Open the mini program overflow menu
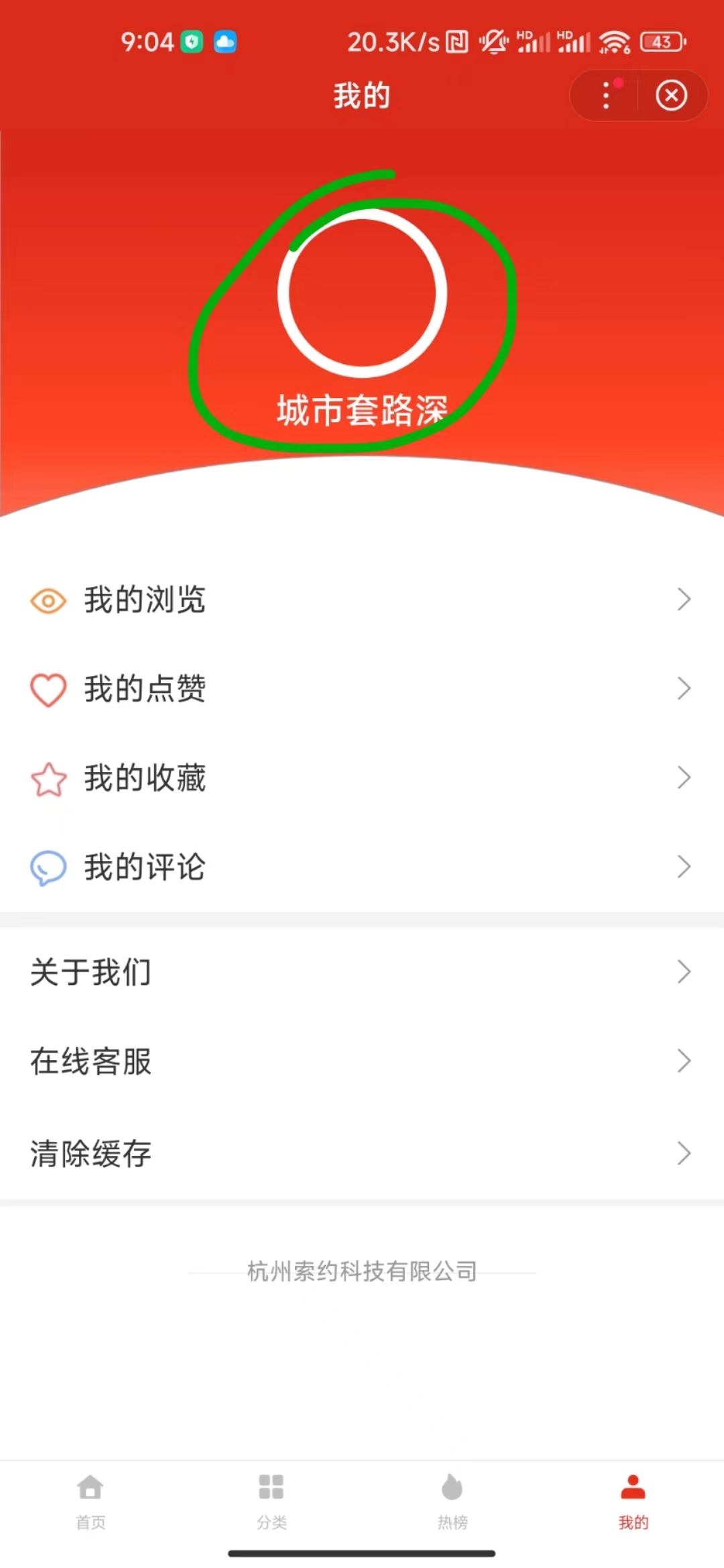 tap(606, 95)
